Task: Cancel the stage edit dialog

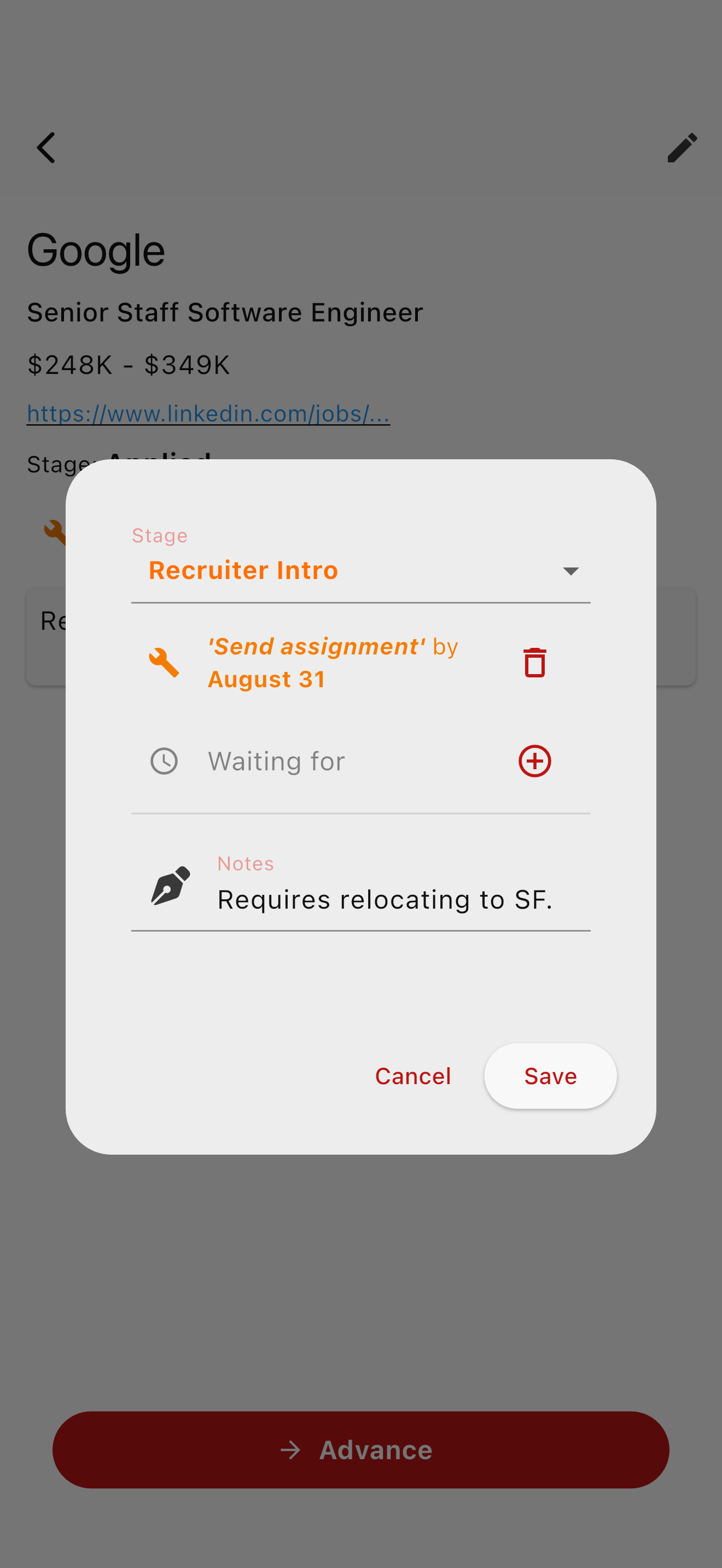Action: (x=413, y=1076)
